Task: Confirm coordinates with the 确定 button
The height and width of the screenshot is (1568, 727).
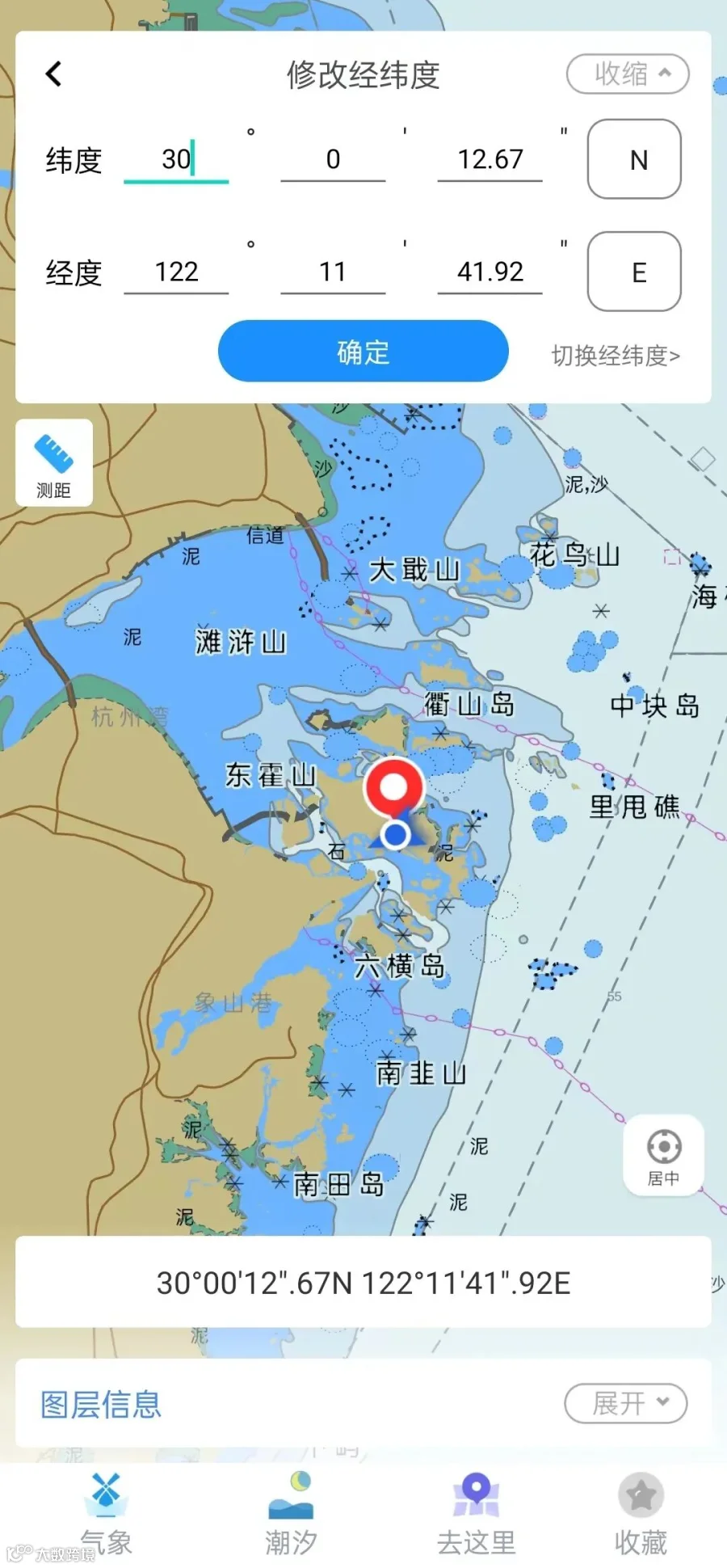Action: 363,352
